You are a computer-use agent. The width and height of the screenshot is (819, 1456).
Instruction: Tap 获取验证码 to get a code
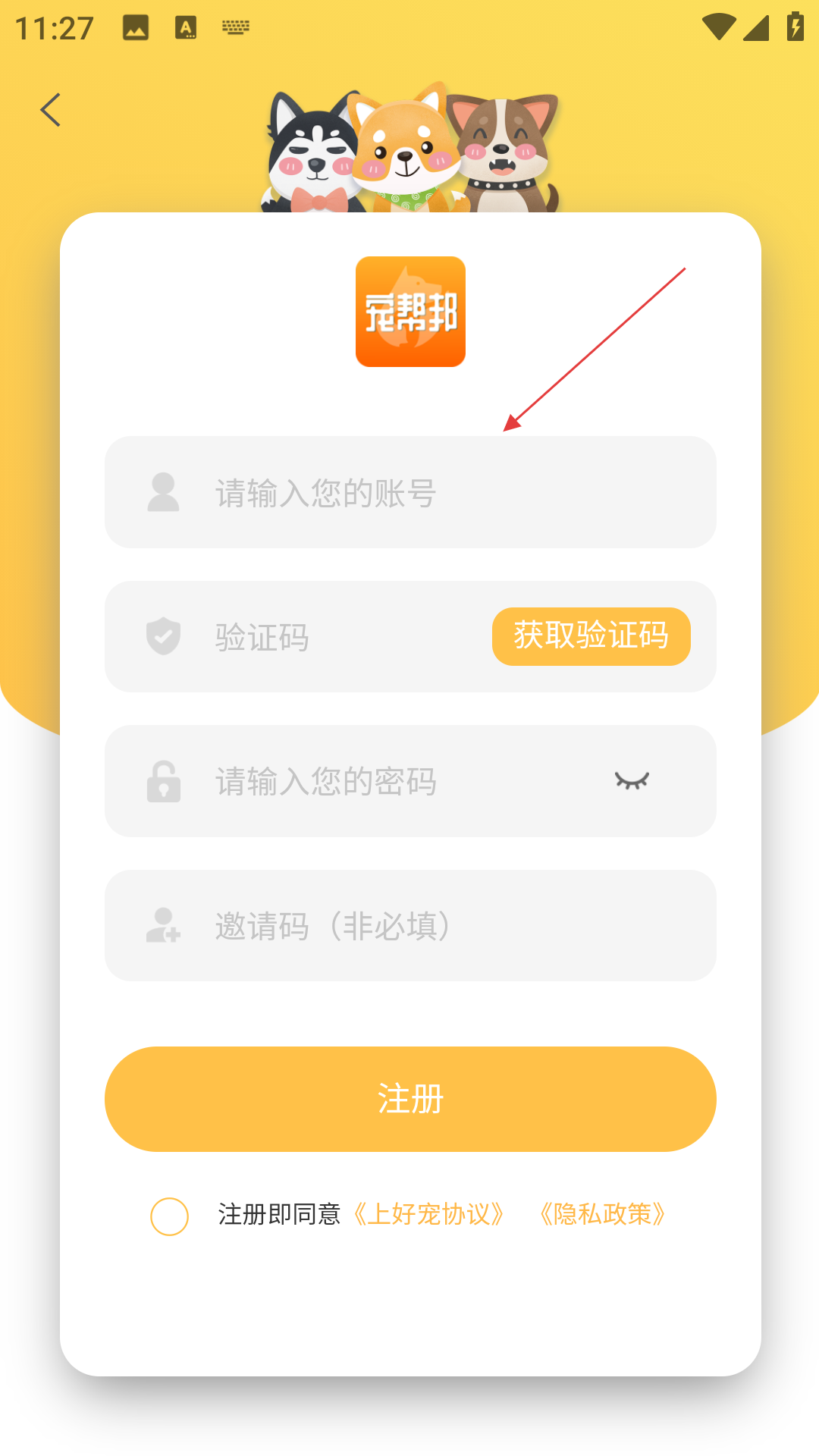click(x=591, y=636)
